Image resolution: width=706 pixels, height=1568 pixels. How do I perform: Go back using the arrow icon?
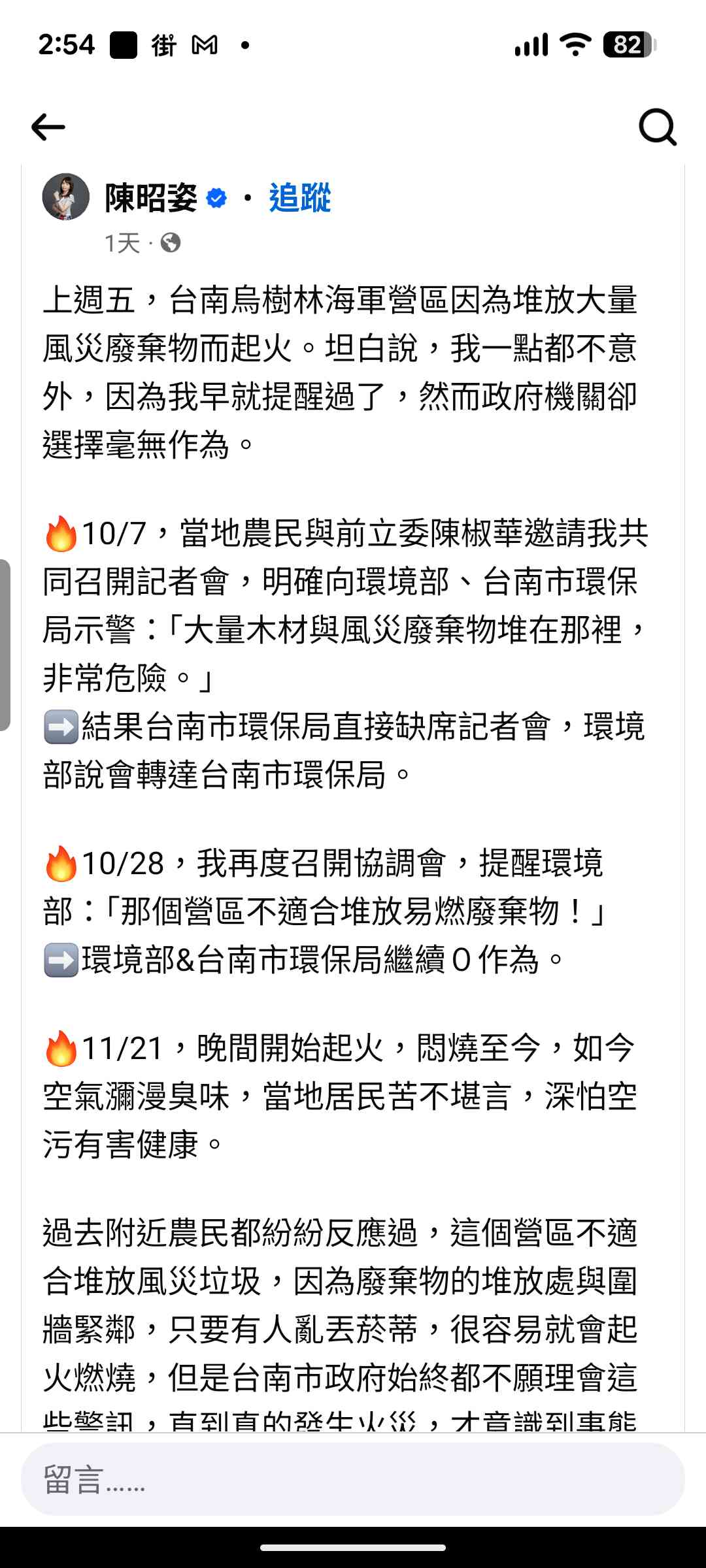pos(48,127)
